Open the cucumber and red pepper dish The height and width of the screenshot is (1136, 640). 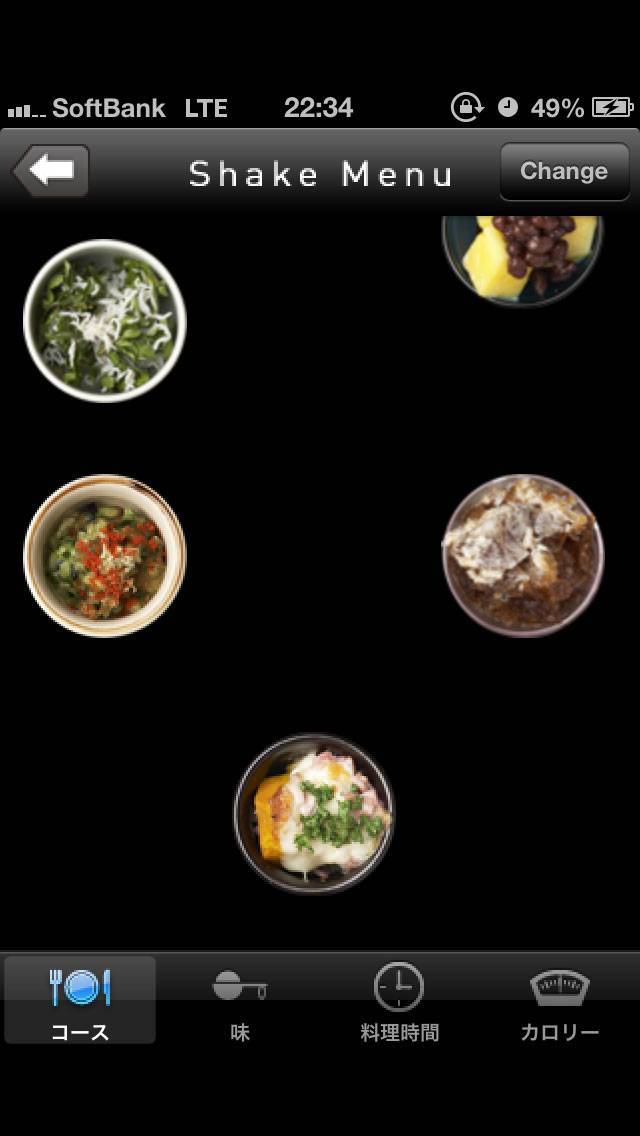105,555
